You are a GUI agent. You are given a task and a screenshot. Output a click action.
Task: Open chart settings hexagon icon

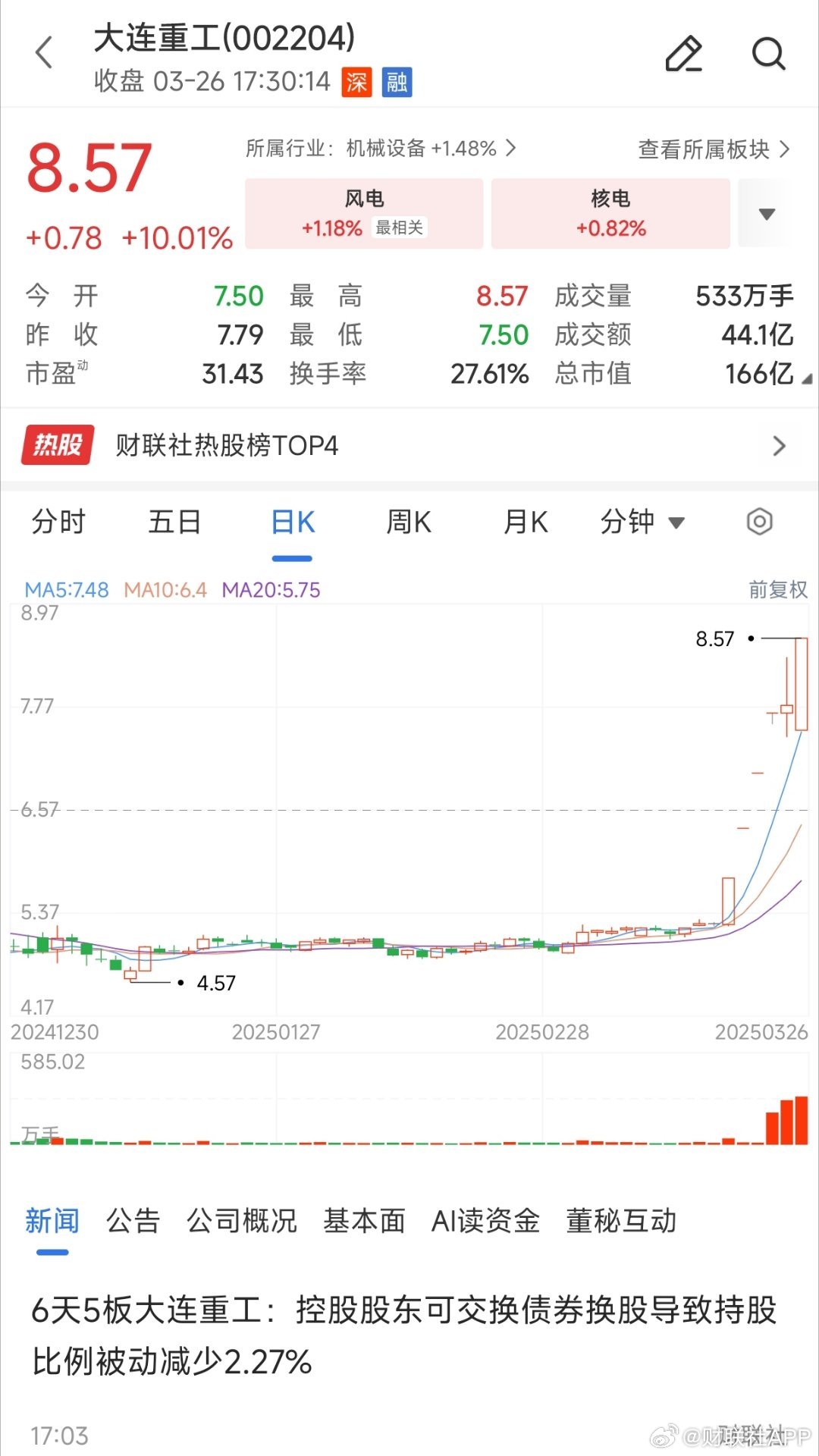pyautogui.click(x=759, y=522)
